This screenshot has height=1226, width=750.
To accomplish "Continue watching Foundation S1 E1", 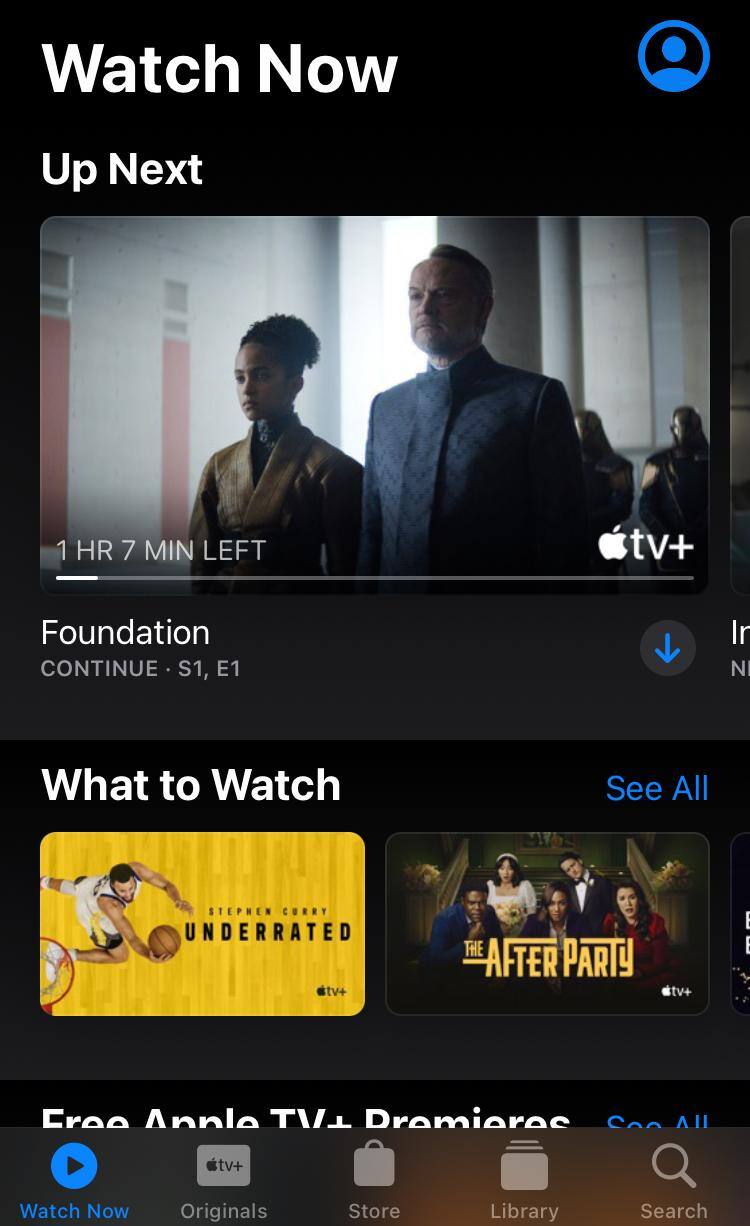I will 374,405.
